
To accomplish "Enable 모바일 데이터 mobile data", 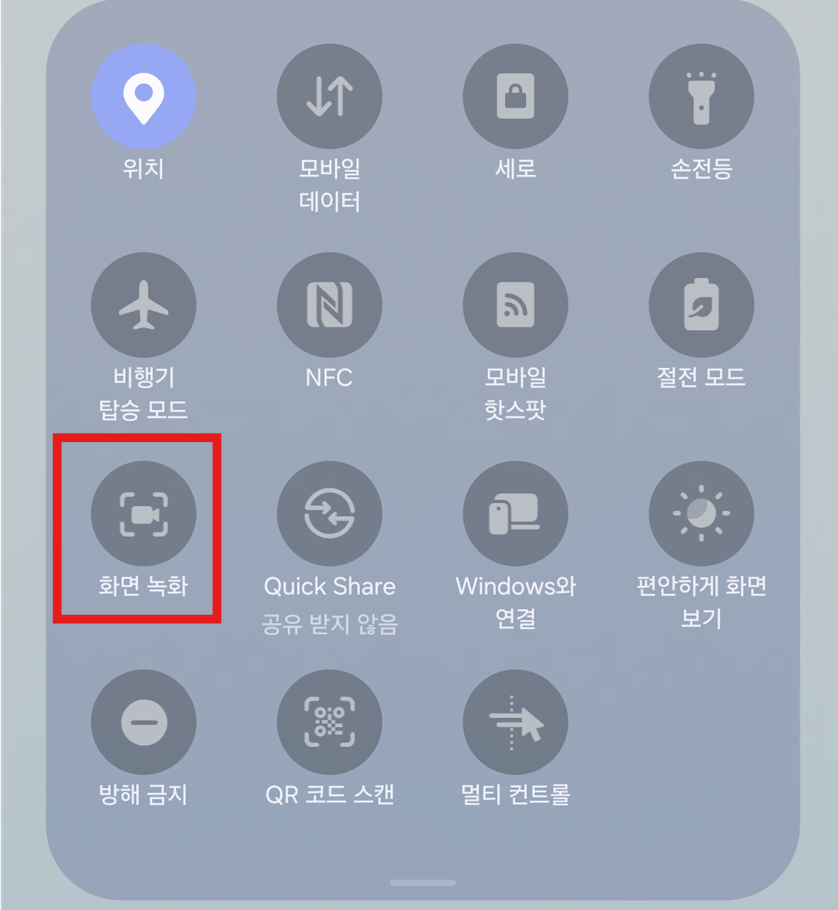I will click(329, 95).
